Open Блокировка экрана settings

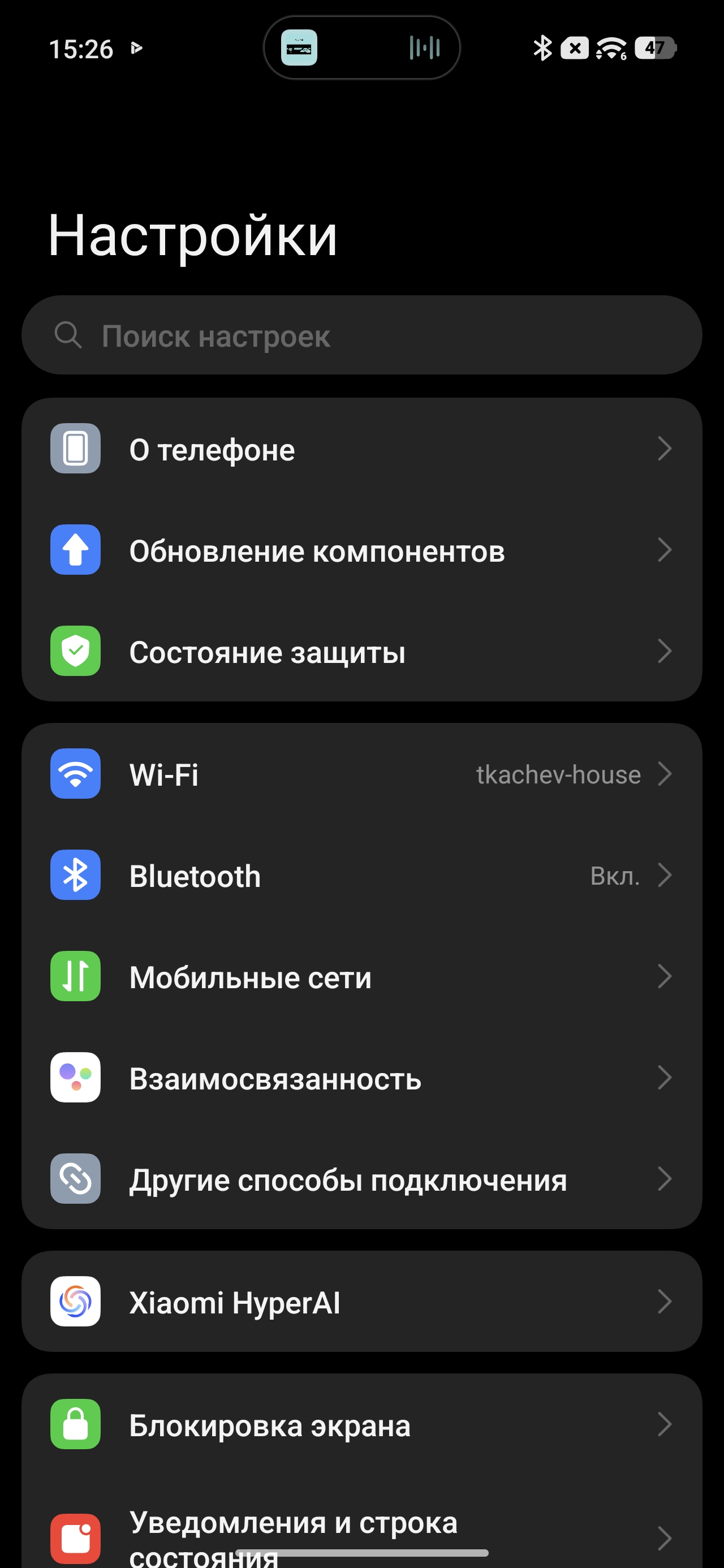click(361, 1425)
